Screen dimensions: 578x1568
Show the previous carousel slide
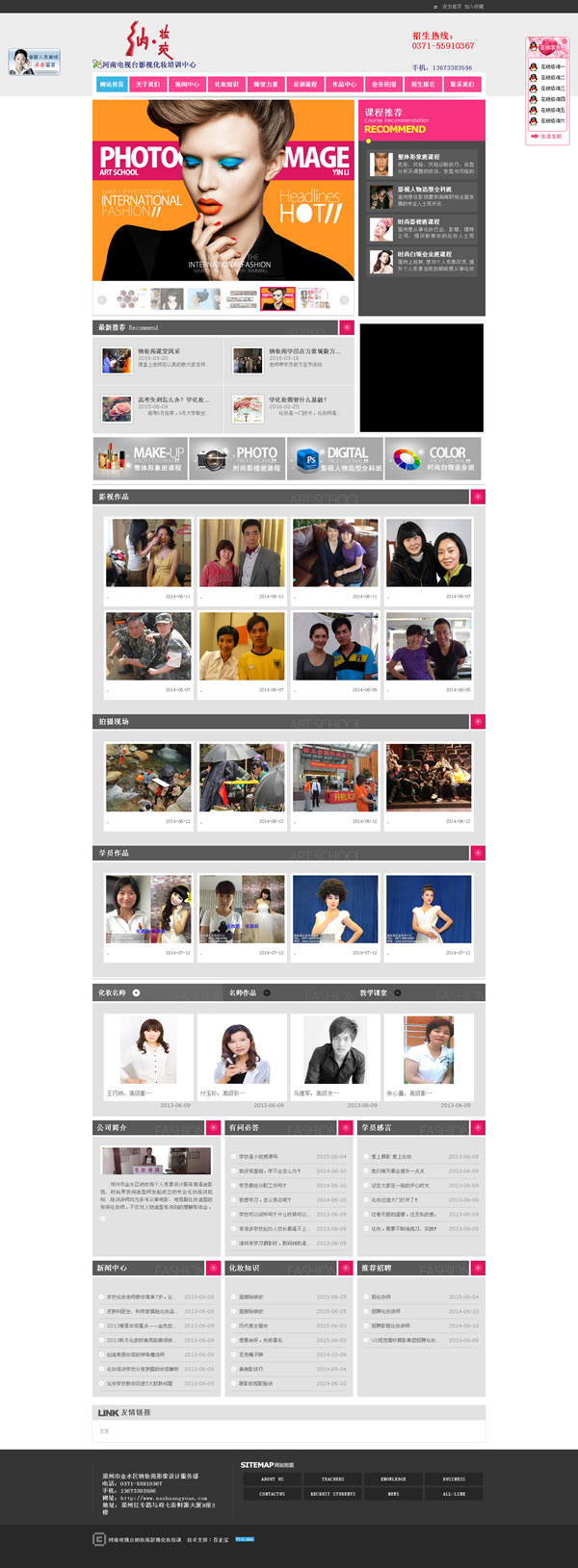102,300
